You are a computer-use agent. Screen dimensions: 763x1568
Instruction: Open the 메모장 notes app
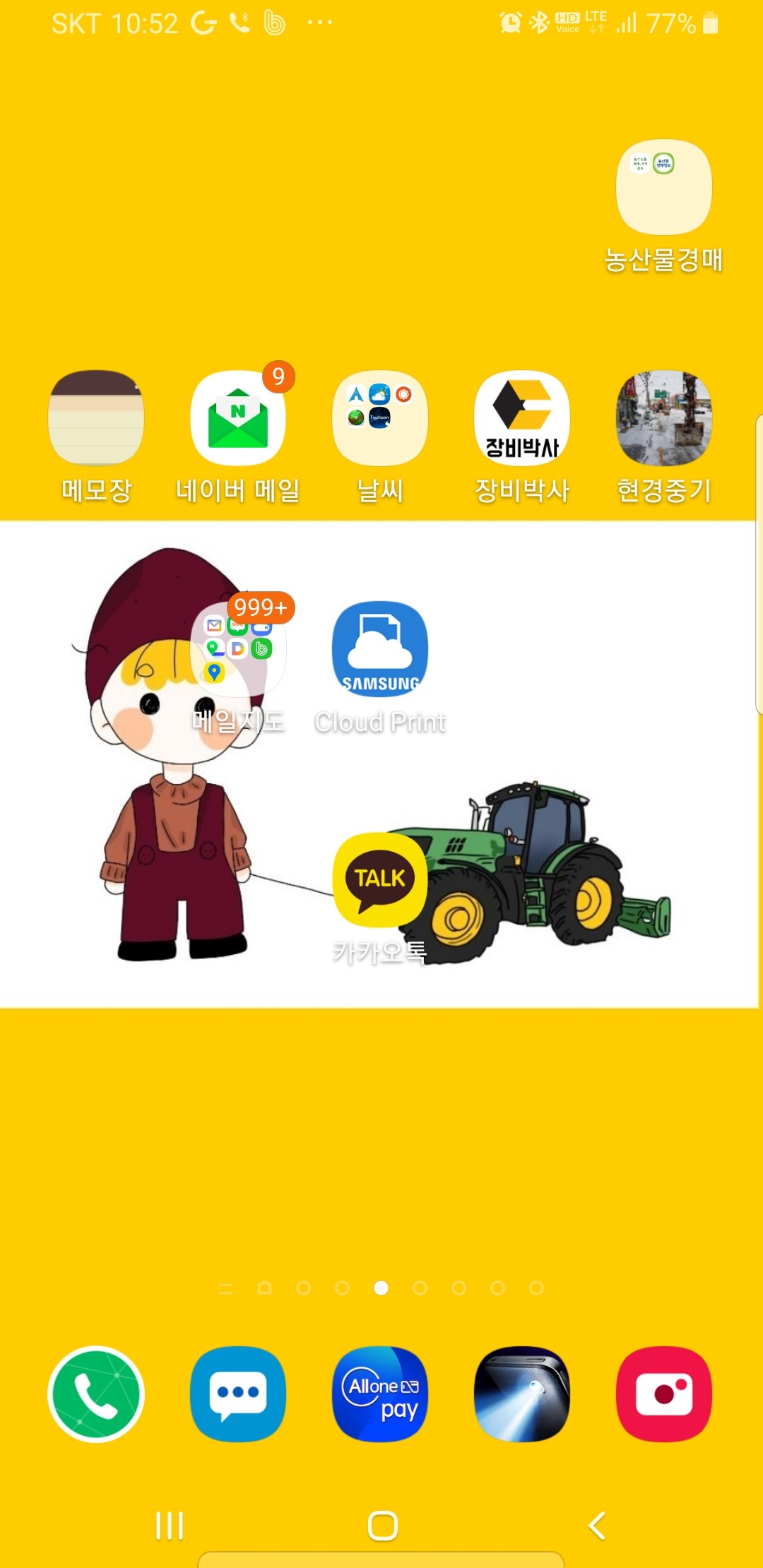(x=96, y=418)
